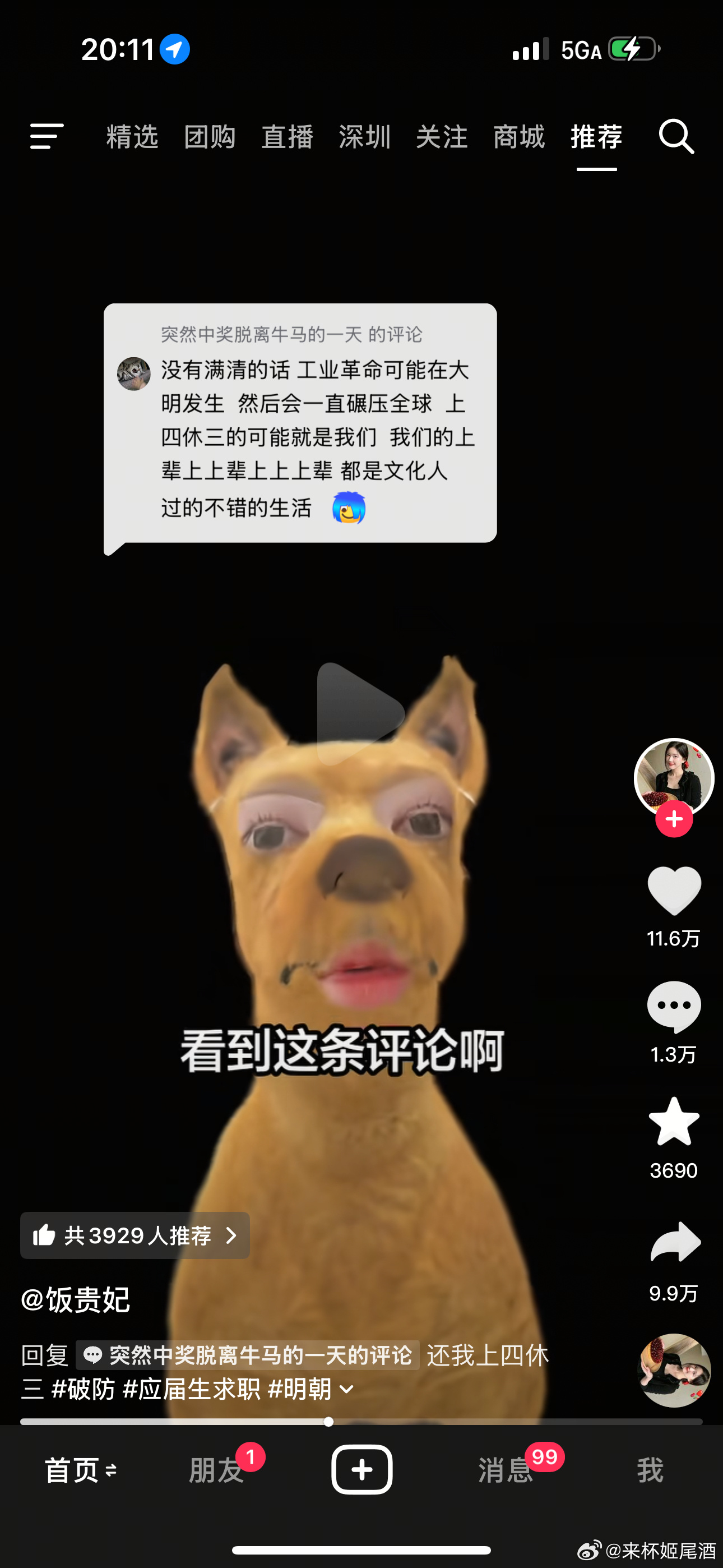
Task: Expand the video caption chevron
Action: tap(346, 1390)
